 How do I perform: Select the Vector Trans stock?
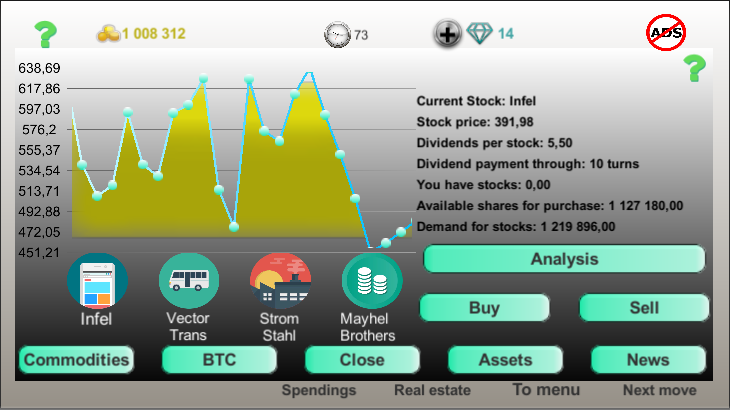point(188,282)
